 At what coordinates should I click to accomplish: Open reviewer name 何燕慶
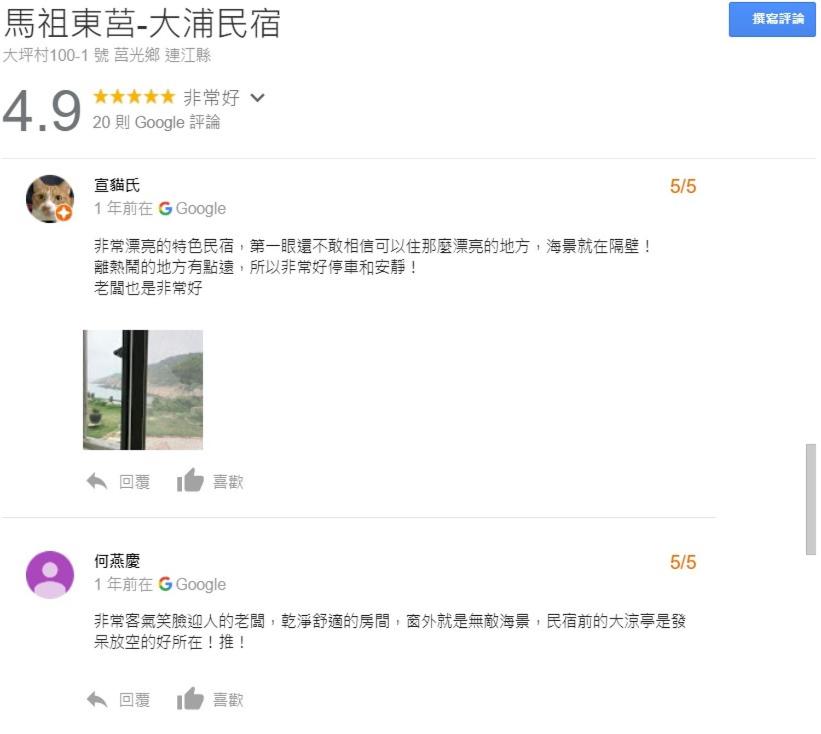(117, 562)
